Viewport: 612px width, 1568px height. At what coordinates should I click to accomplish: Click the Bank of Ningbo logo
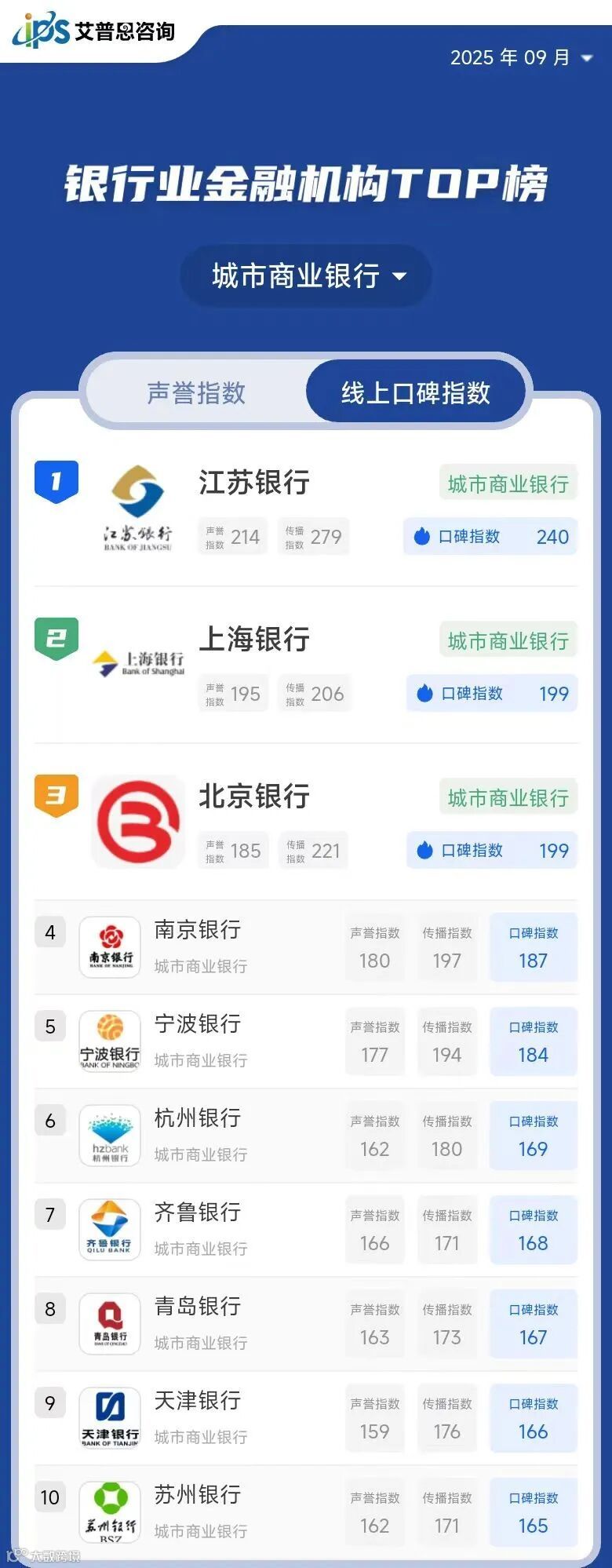click(110, 1040)
